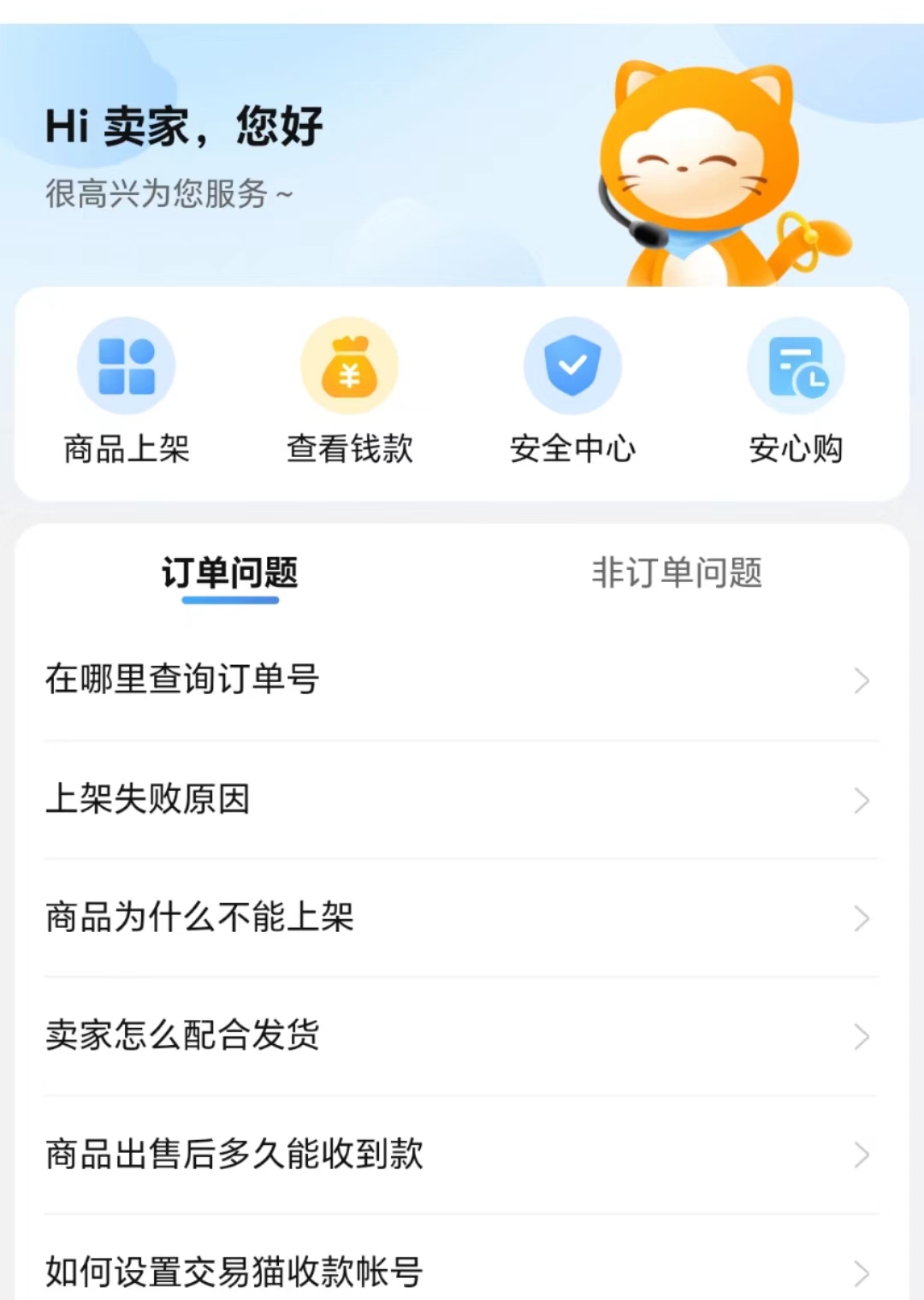This screenshot has width=924, height=1300.
Task: Switch to the 非订单问题 tab
Action: [x=677, y=573]
